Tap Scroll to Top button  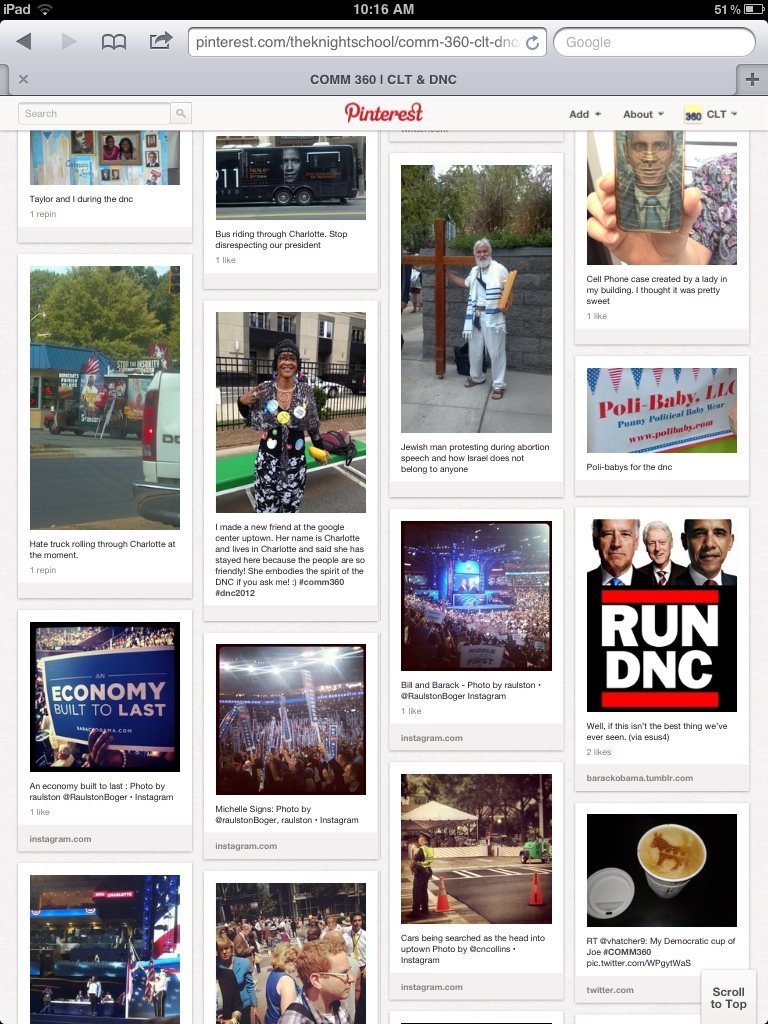[x=728, y=998]
